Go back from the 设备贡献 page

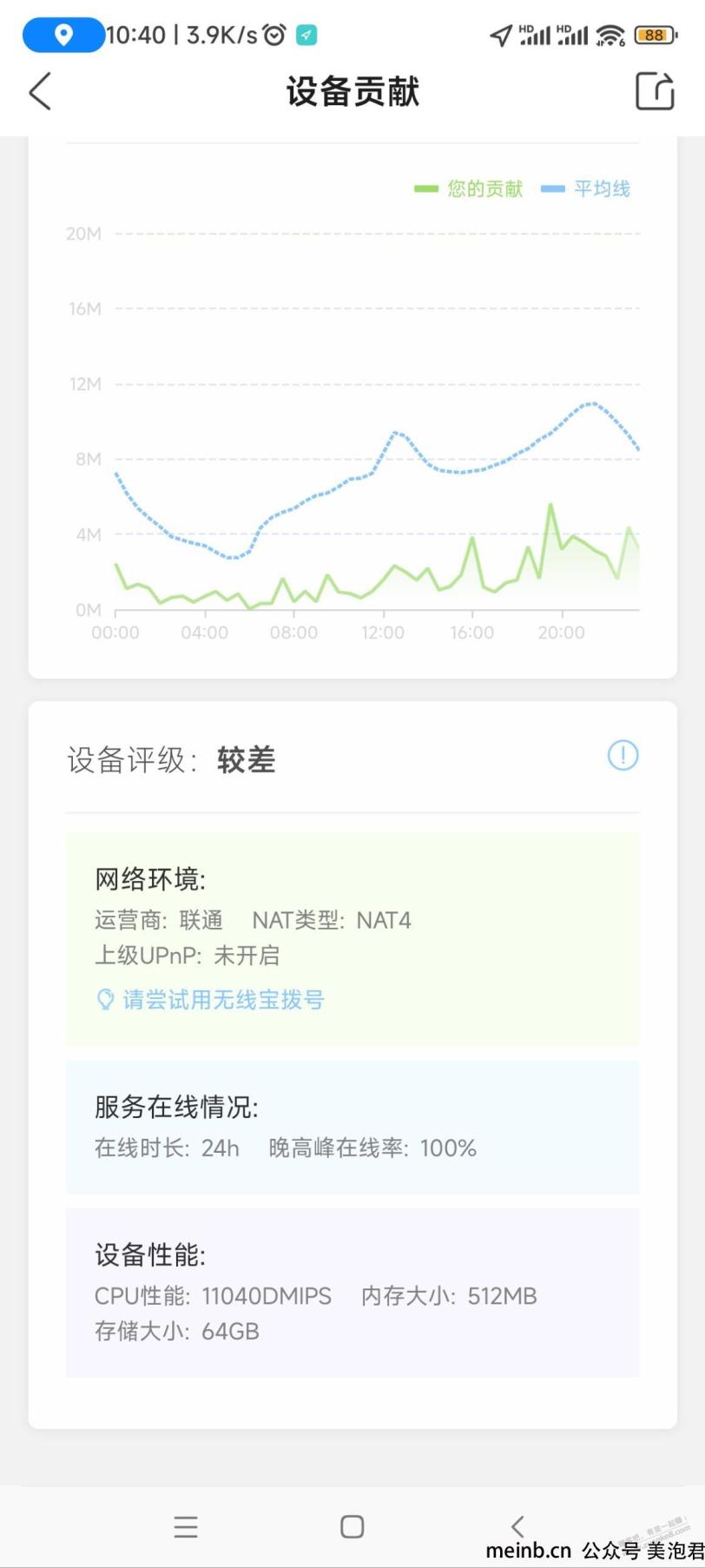point(40,91)
